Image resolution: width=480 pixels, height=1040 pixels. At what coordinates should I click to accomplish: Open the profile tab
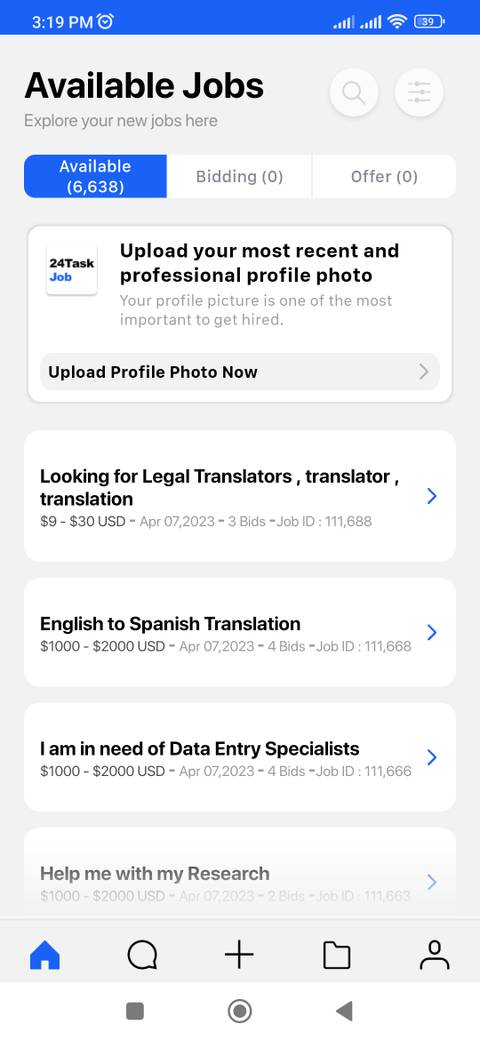pos(435,956)
